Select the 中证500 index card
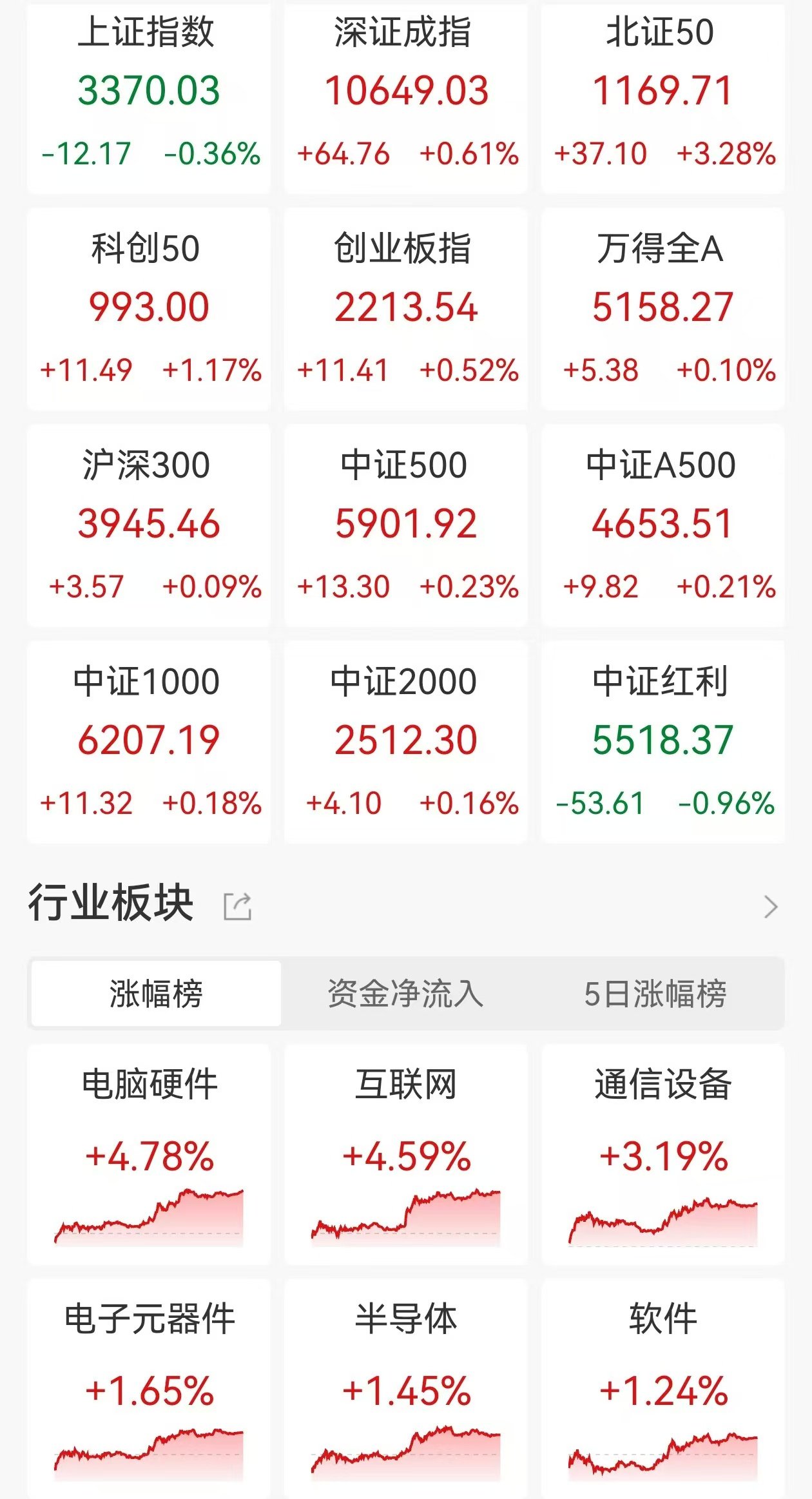The width and height of the screenshot is (812, 1499). point(406,525)
